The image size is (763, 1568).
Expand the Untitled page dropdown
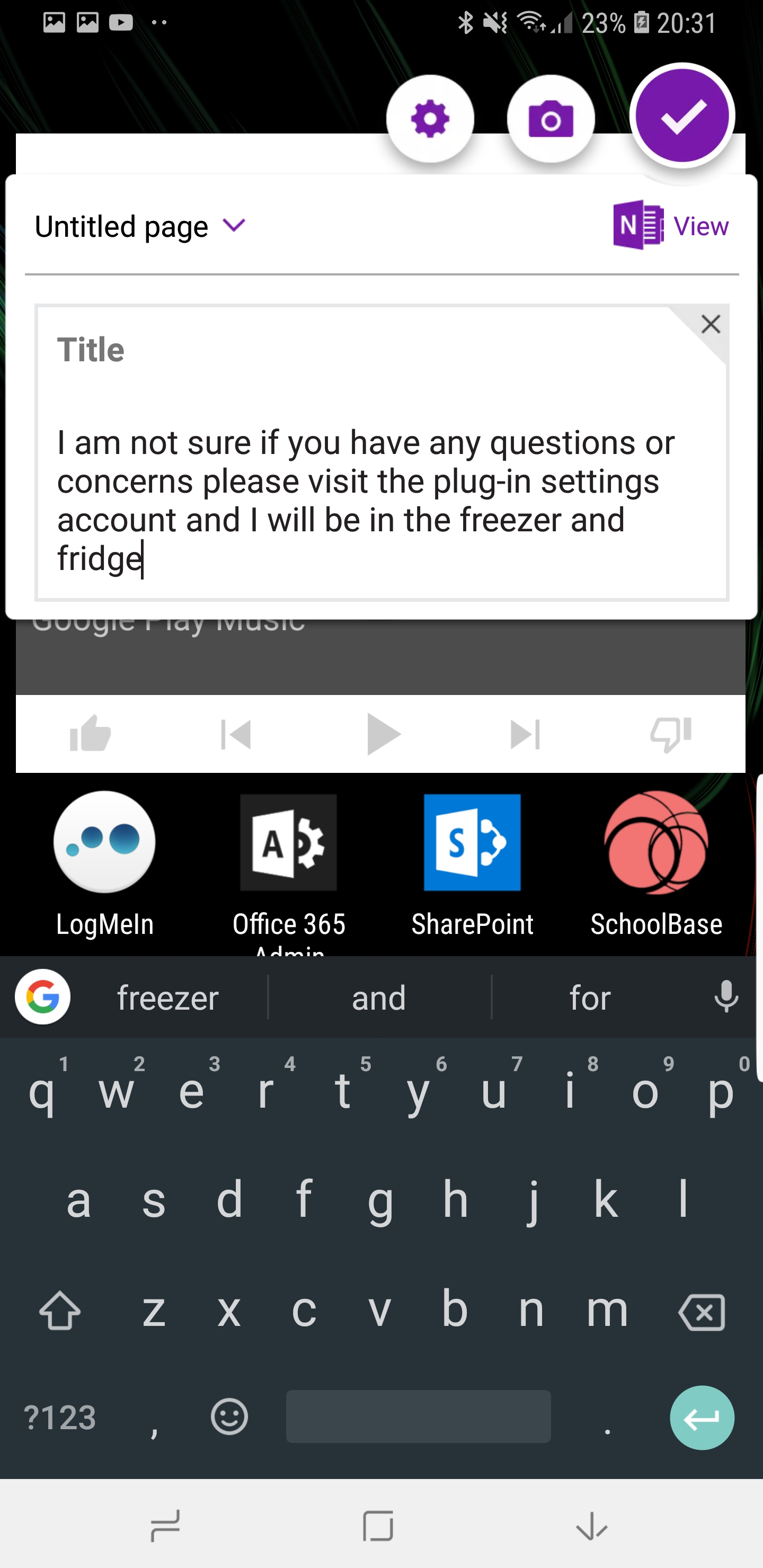[x=234, y=226]
